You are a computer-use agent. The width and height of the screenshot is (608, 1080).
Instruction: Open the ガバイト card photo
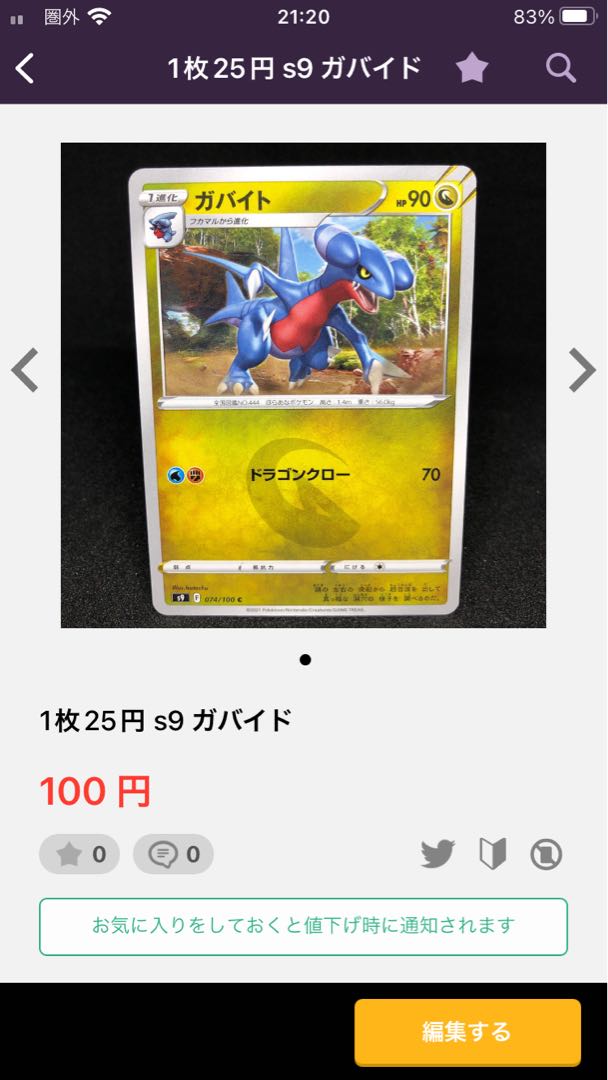click(x=303, y=385)
